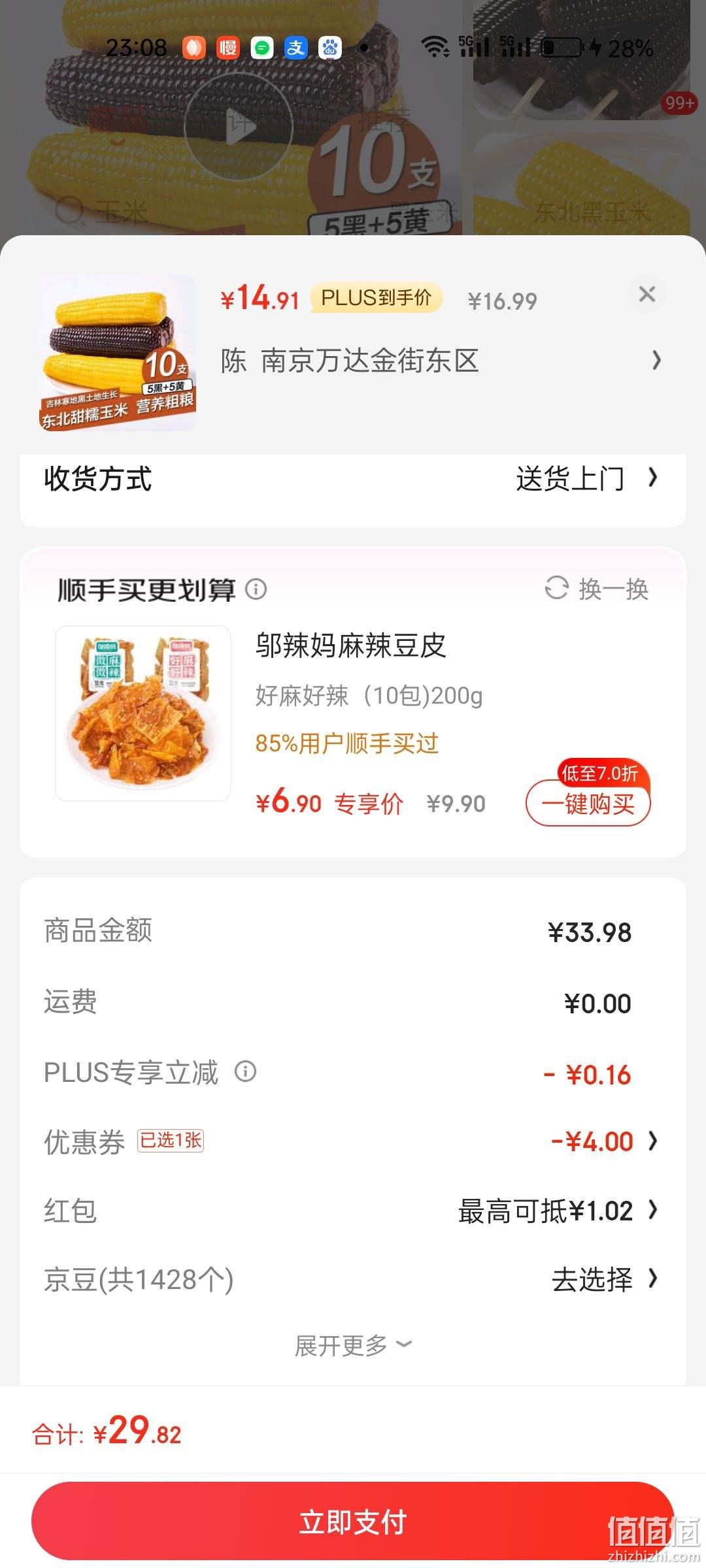Screen dimensions: 706x1568
Task: Open 收货方式 delivery method options
Action: [353, 479]
